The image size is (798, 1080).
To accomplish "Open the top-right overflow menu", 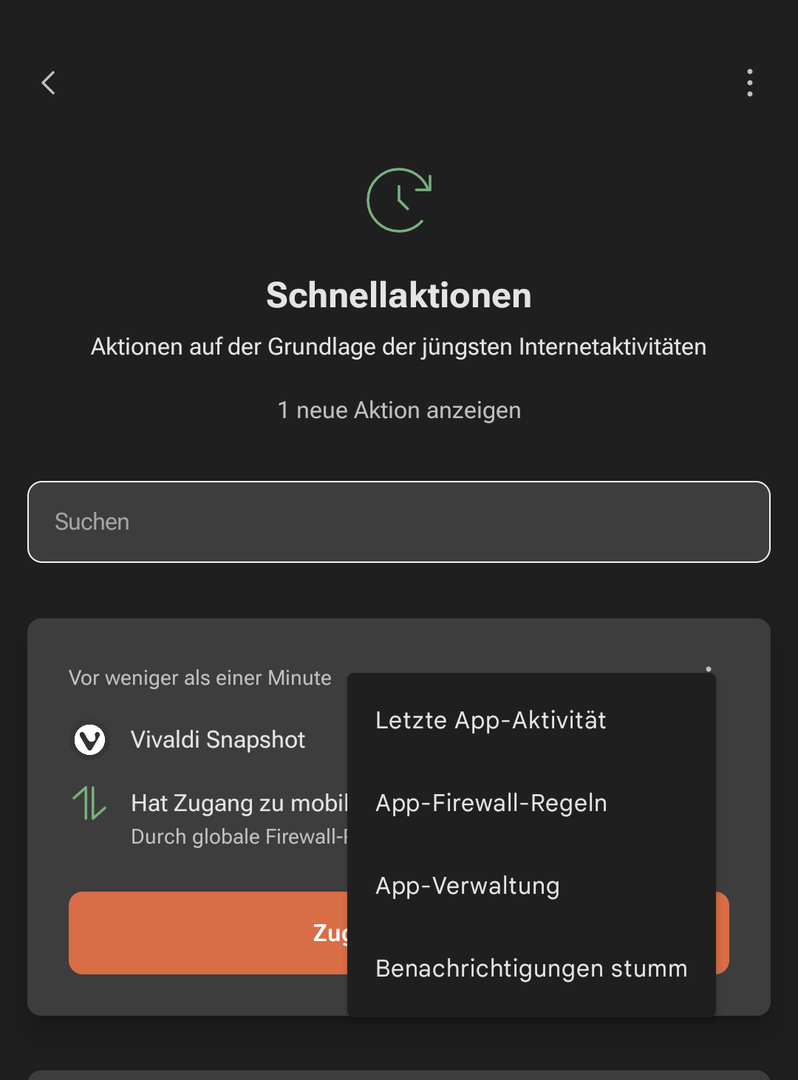I will click(x=749, y=83).
